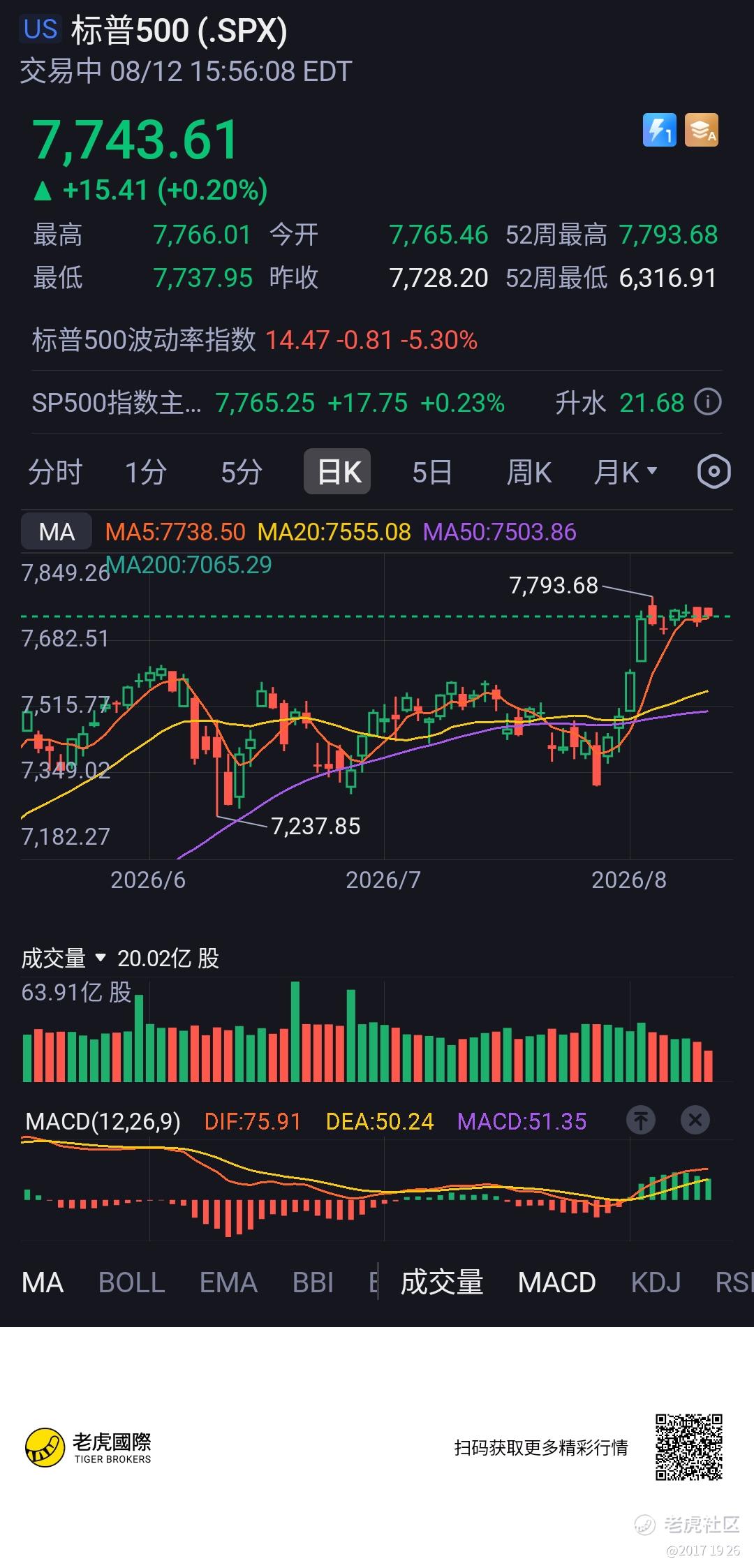Image resolution: width=754 pixels, height=1568 pixels.
Task: Expand the 月K period dropdown
Action: (626, 473)
